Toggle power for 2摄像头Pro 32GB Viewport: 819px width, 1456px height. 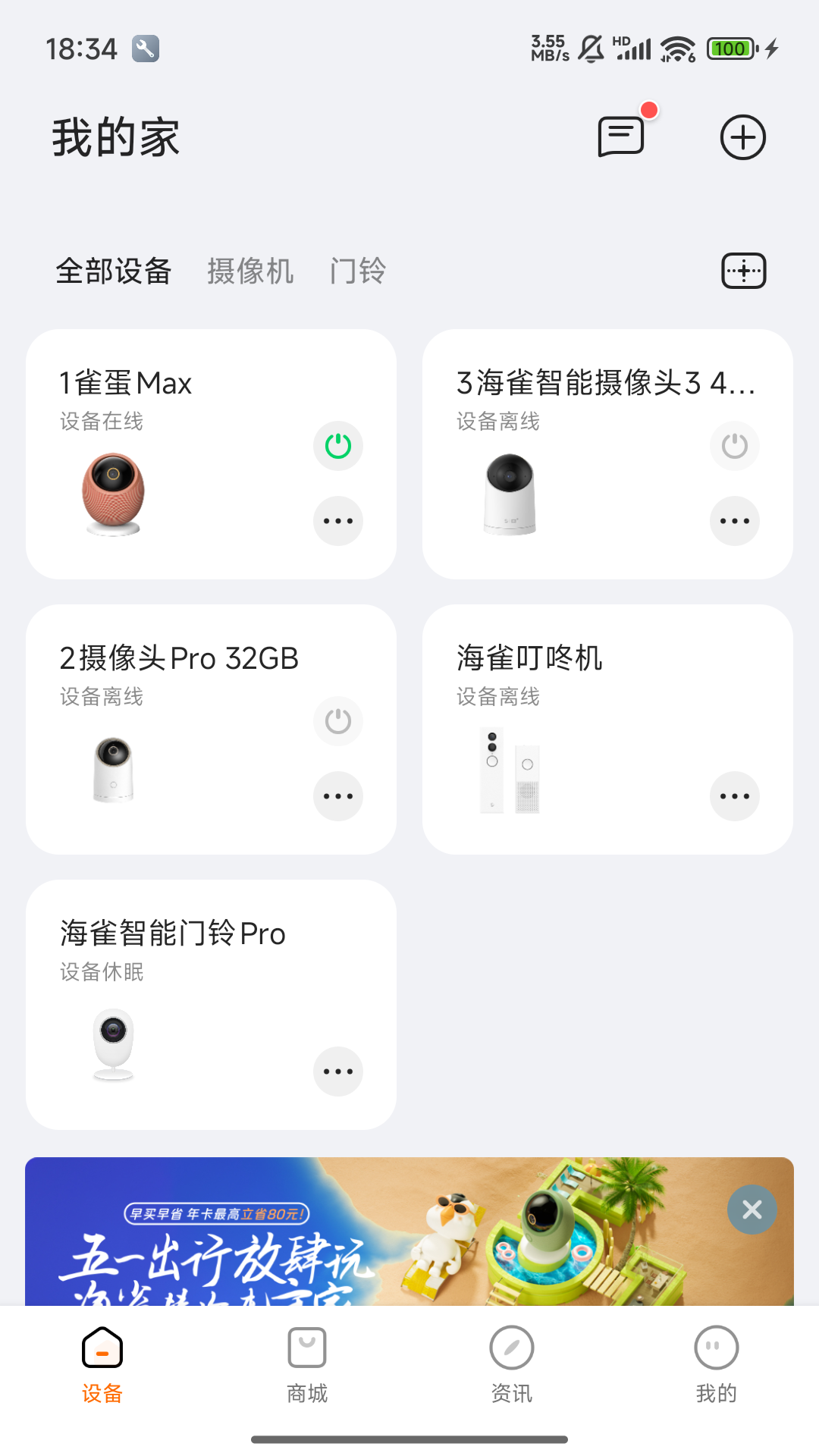(338, 721)
